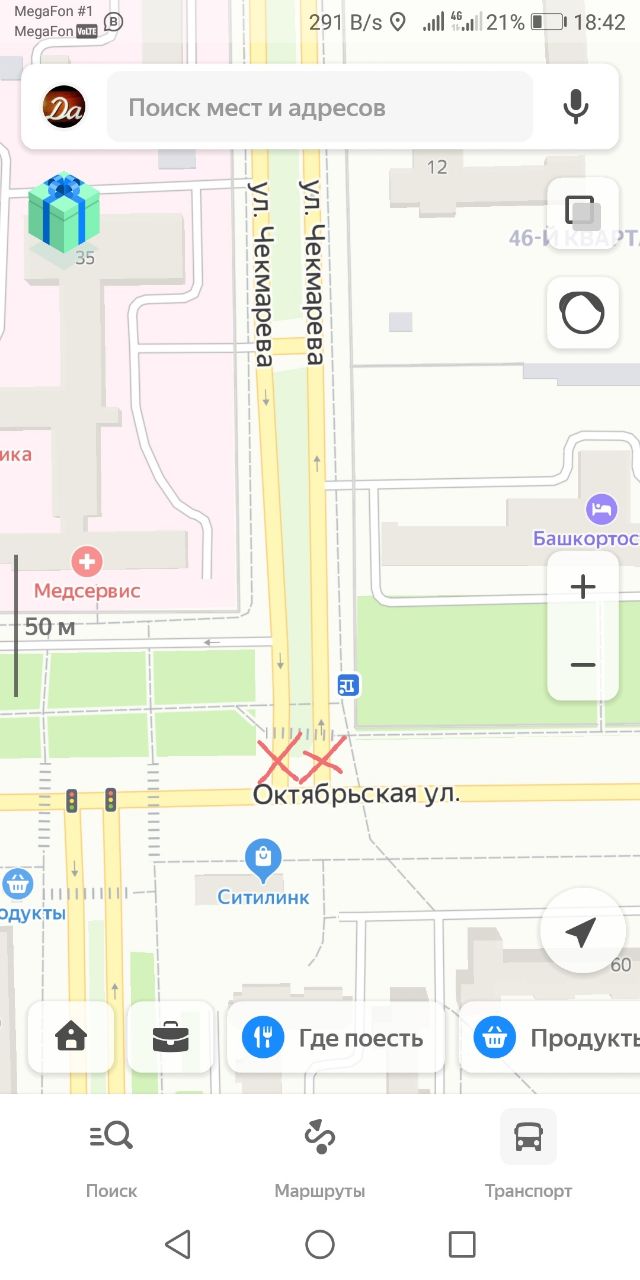The image size is (640, 1280).
Task: Launch the Alice voice assistant
Action: coord(582,313)
